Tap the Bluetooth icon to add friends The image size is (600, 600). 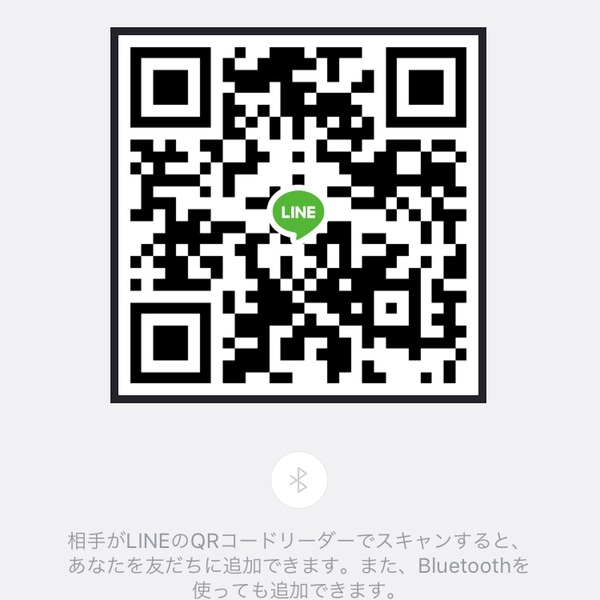(299, 481)
